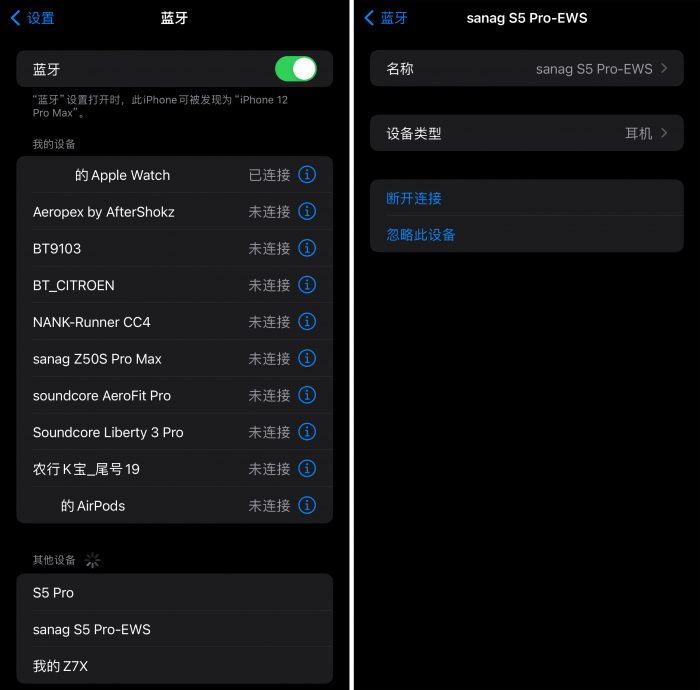The image size is (700, 690).
Task: Show details for BT_CITROEN
Action: 308,285
